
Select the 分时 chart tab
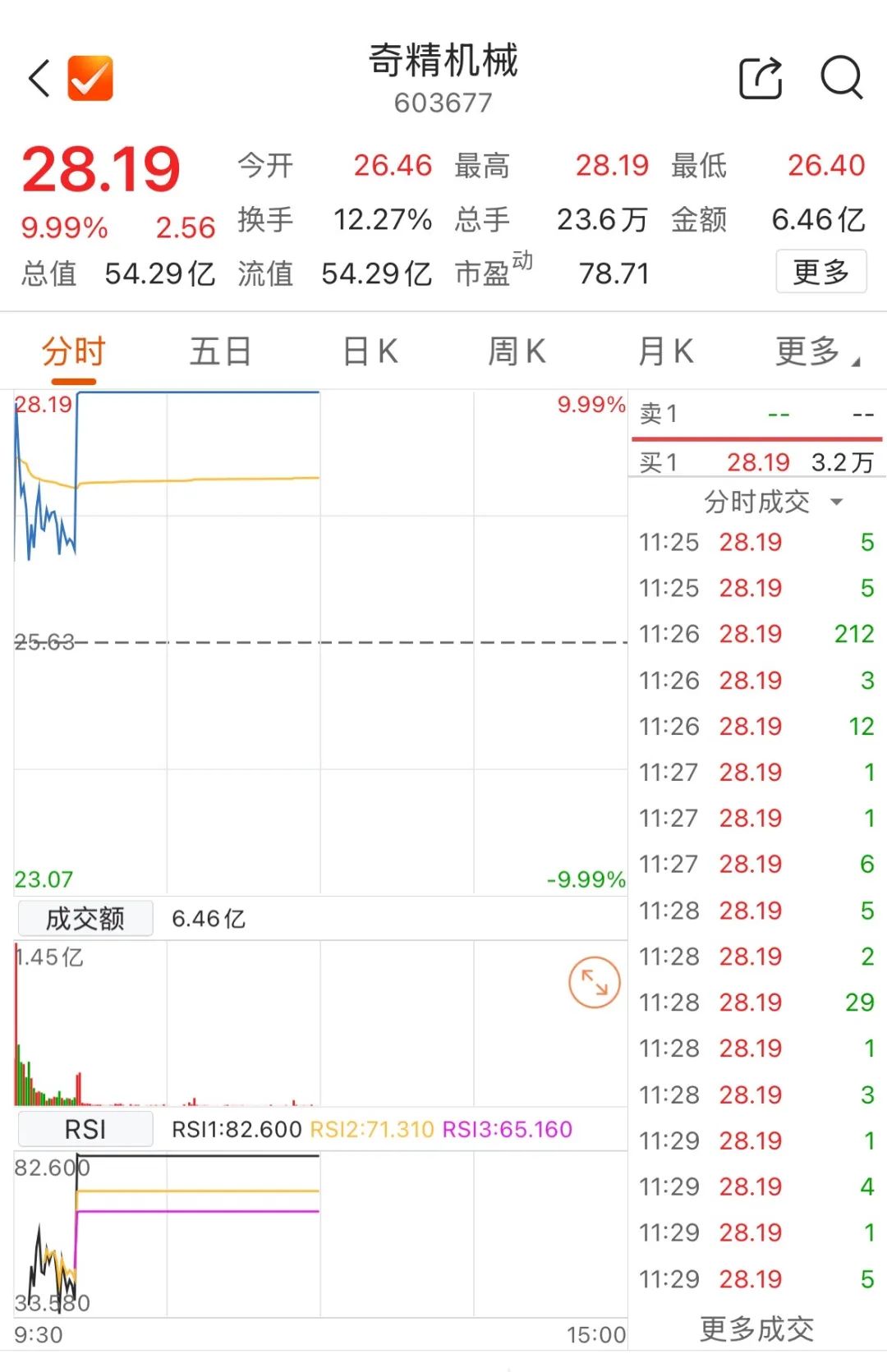point(74,352)
